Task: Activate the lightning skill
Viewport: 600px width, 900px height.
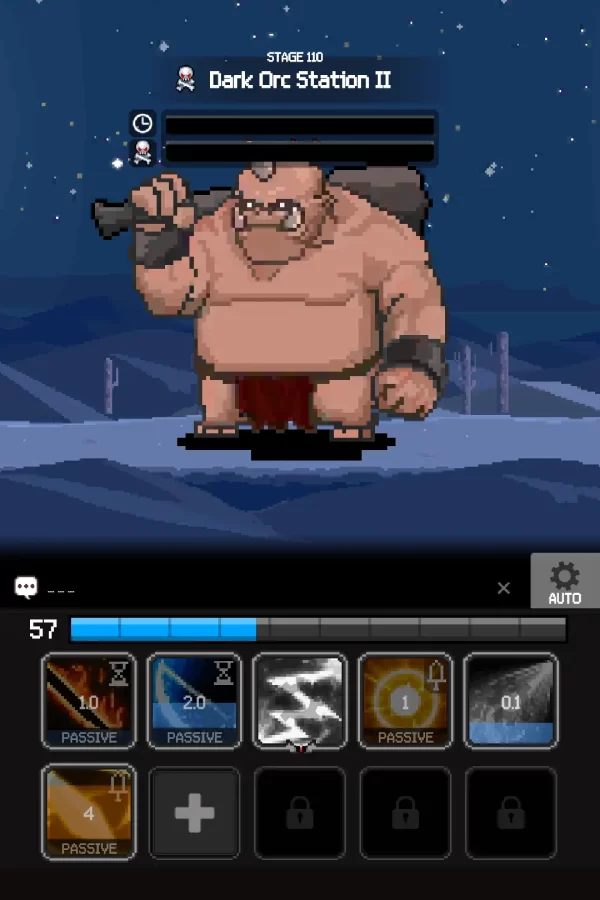Action: [300, 701]
